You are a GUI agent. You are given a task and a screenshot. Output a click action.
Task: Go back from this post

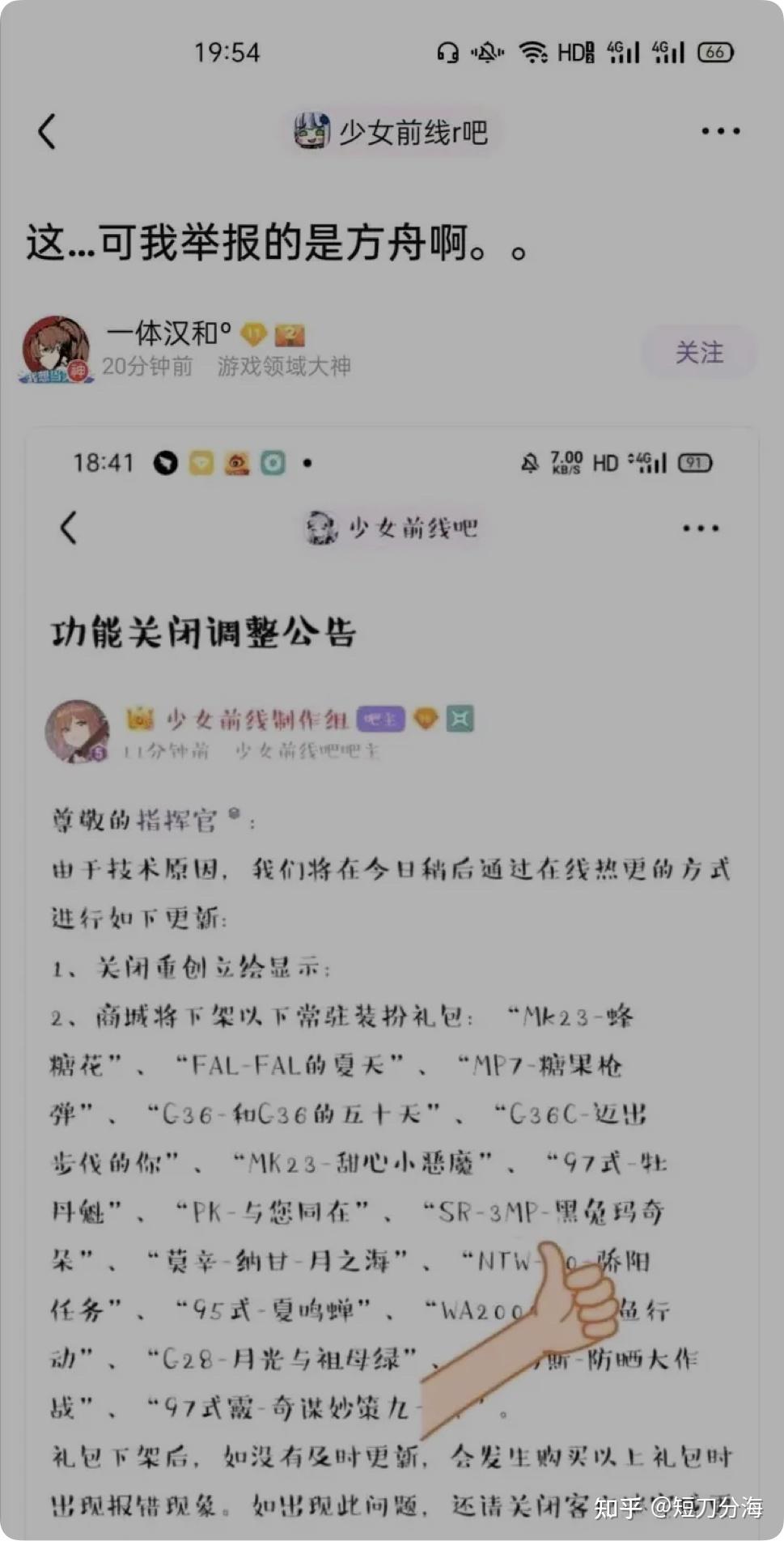pyautogui.click(x=48, y=131)
